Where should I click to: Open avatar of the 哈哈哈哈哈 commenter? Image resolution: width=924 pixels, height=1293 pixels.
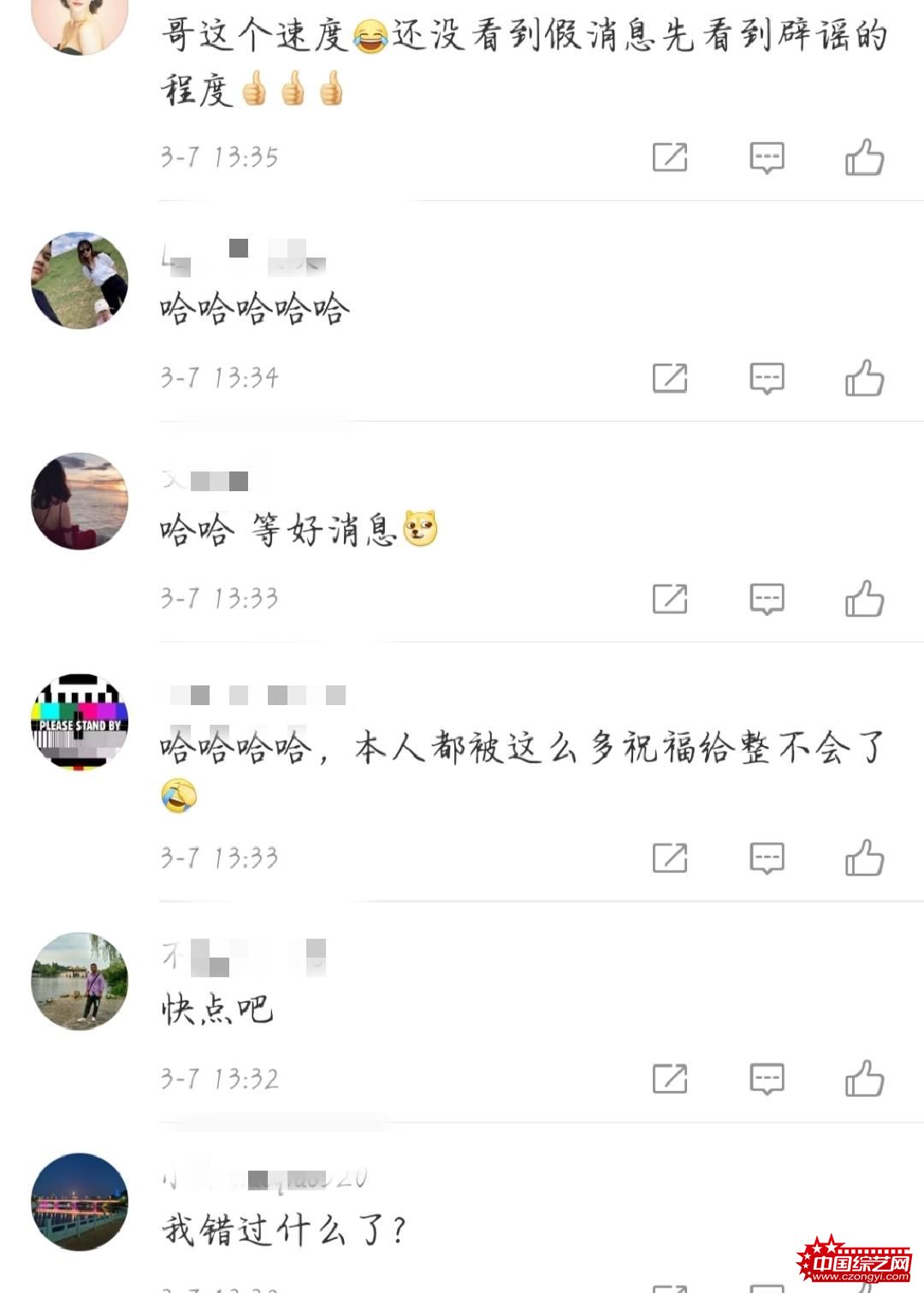click(80, 281)
